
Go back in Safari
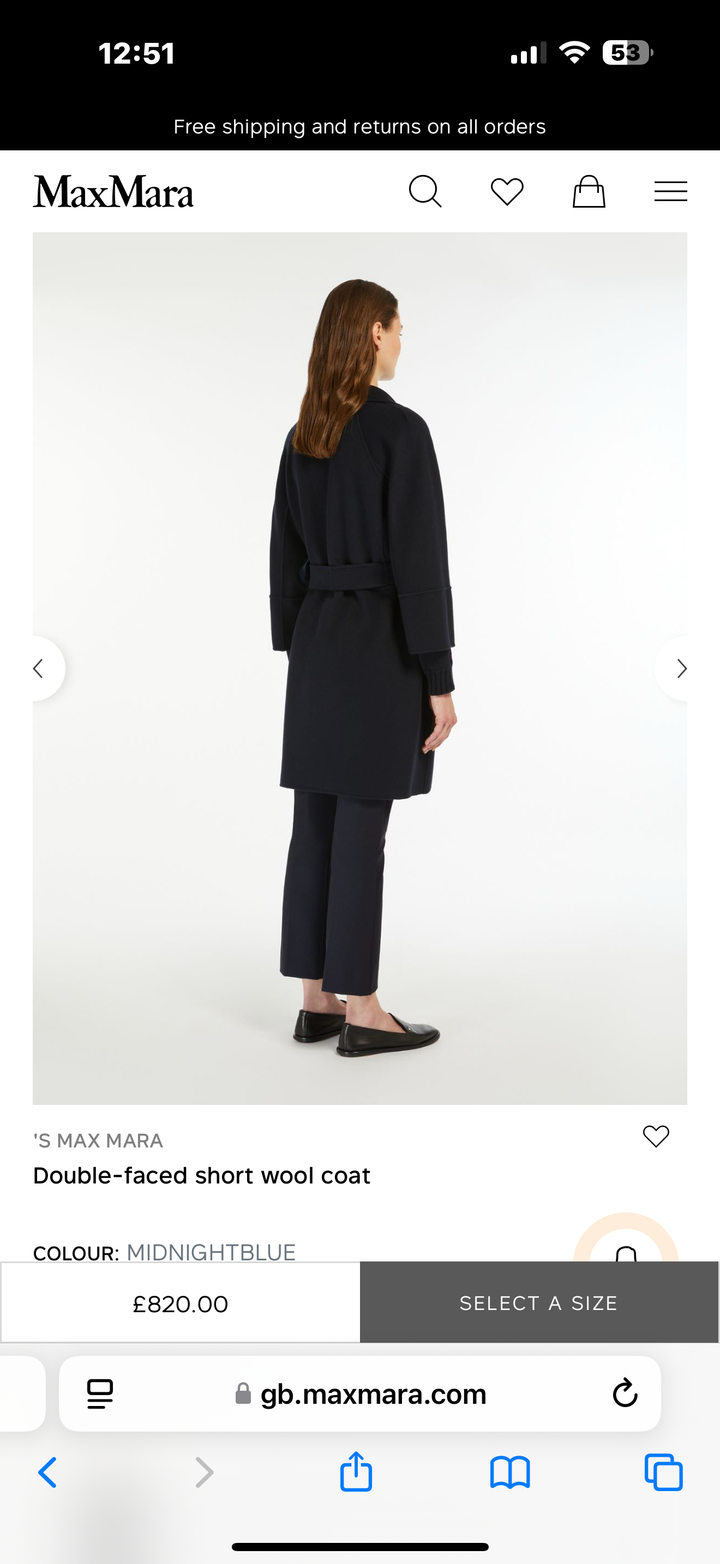47,1472
